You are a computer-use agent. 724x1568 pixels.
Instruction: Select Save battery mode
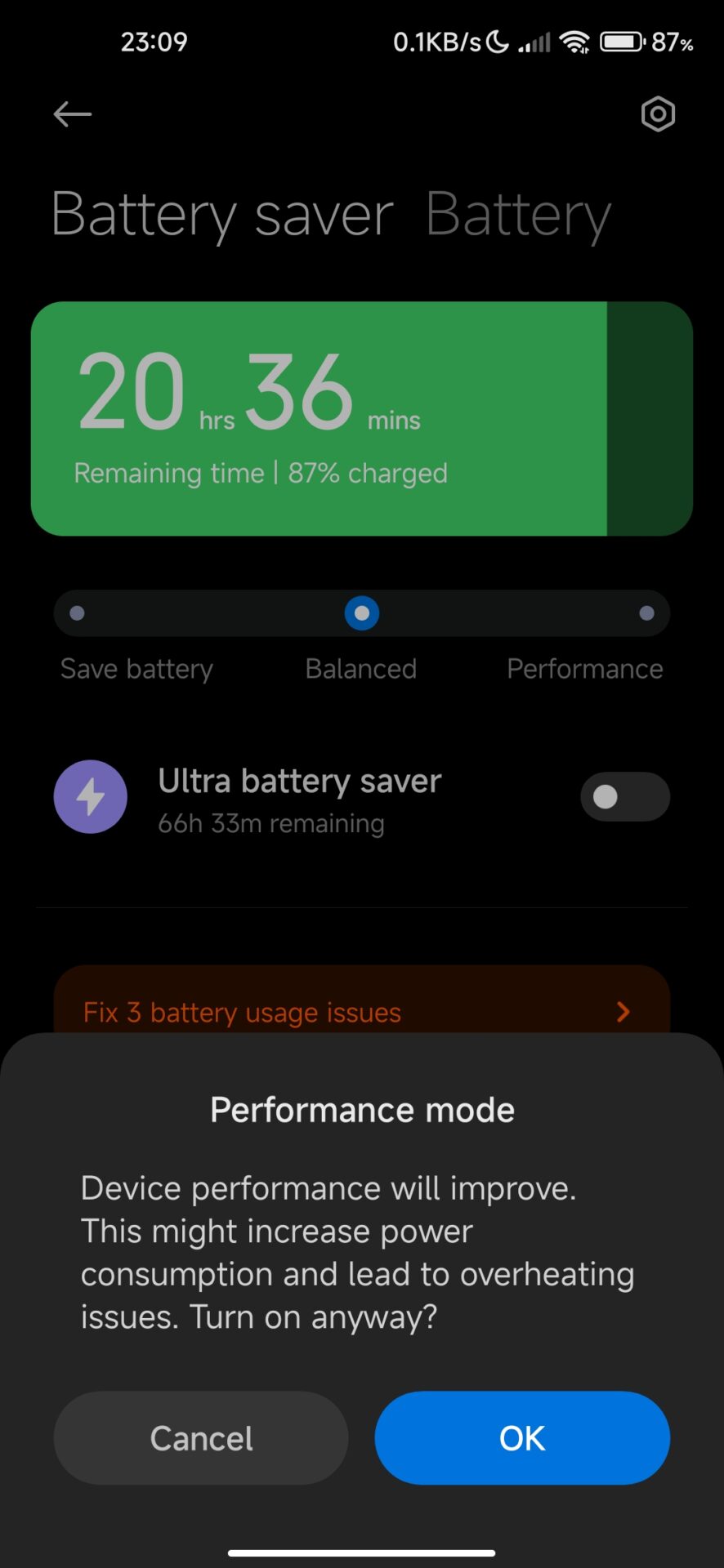tap(78, 613)
